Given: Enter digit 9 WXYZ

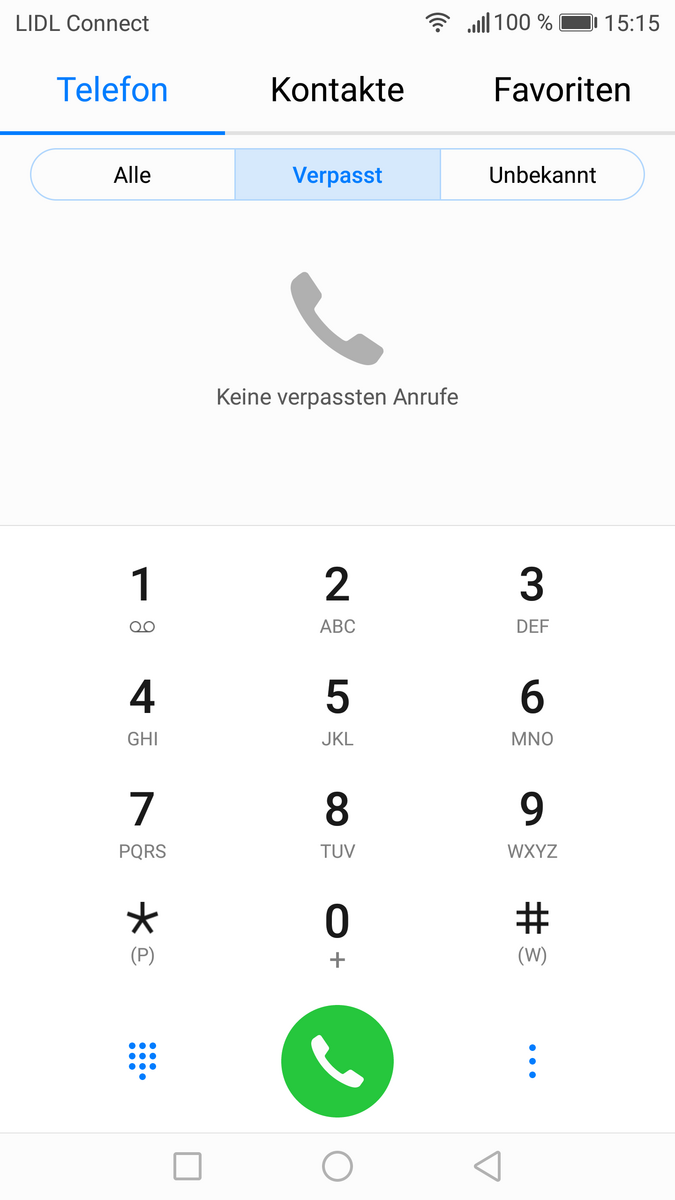Looking at the screenshot, I should pyautogui.click(x=532, y=823).
